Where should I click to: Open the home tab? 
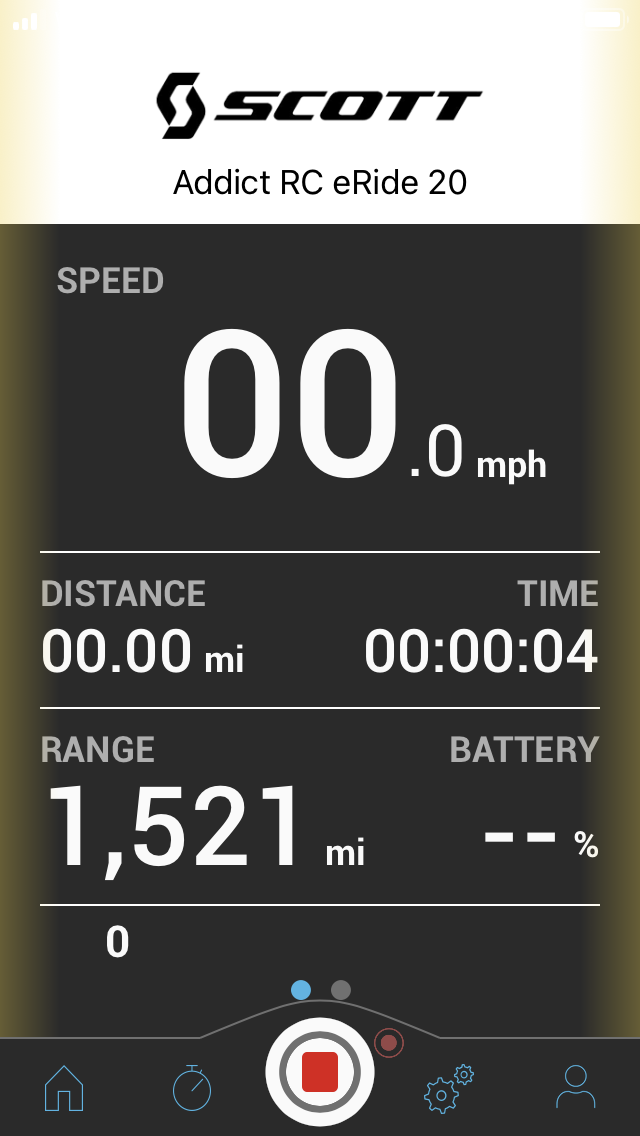point(64,1087)
